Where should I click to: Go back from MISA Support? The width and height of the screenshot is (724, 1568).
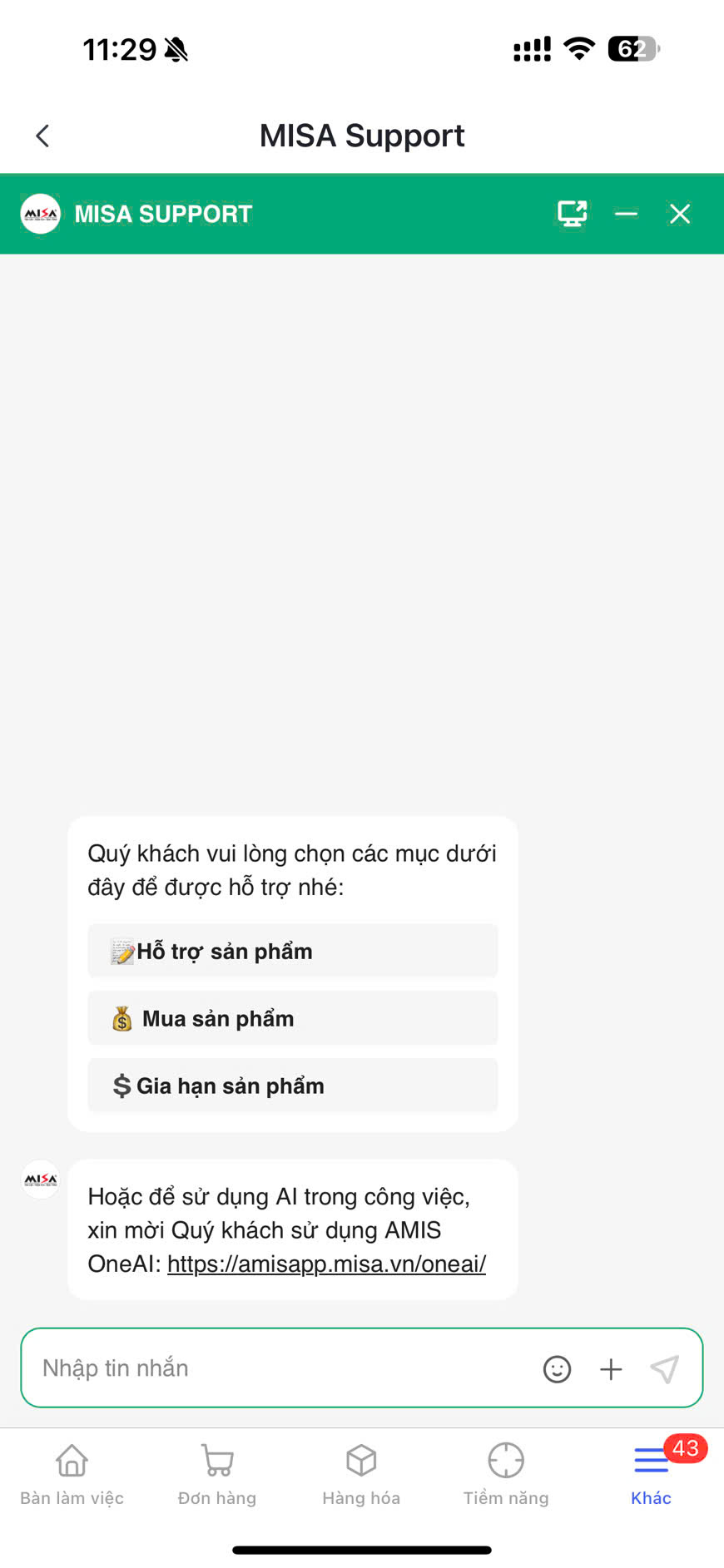pos(43,136)
